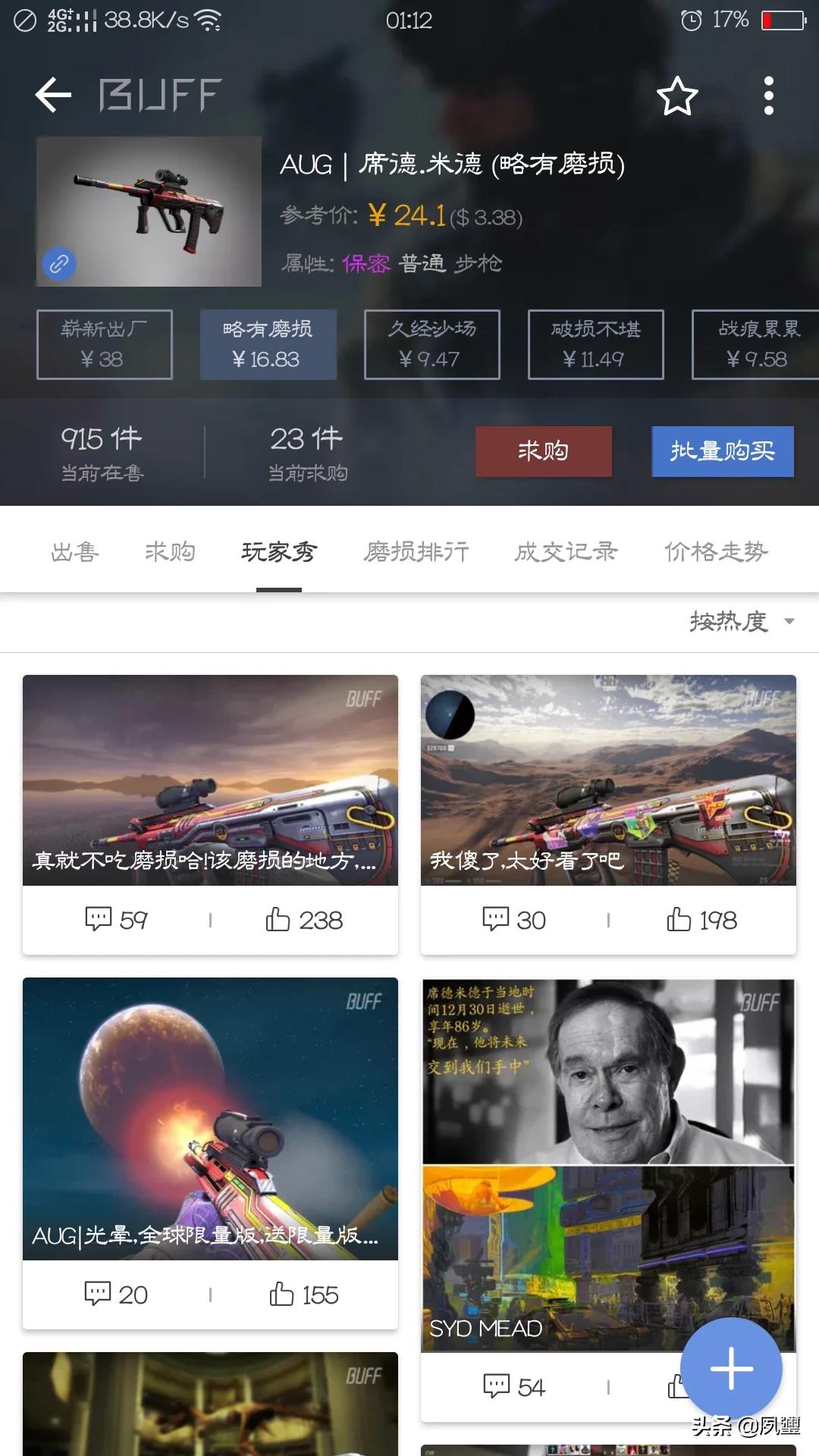The image size is (819, 1456).
Task: View the 价格走势 tab
Action: click(716, 551)
